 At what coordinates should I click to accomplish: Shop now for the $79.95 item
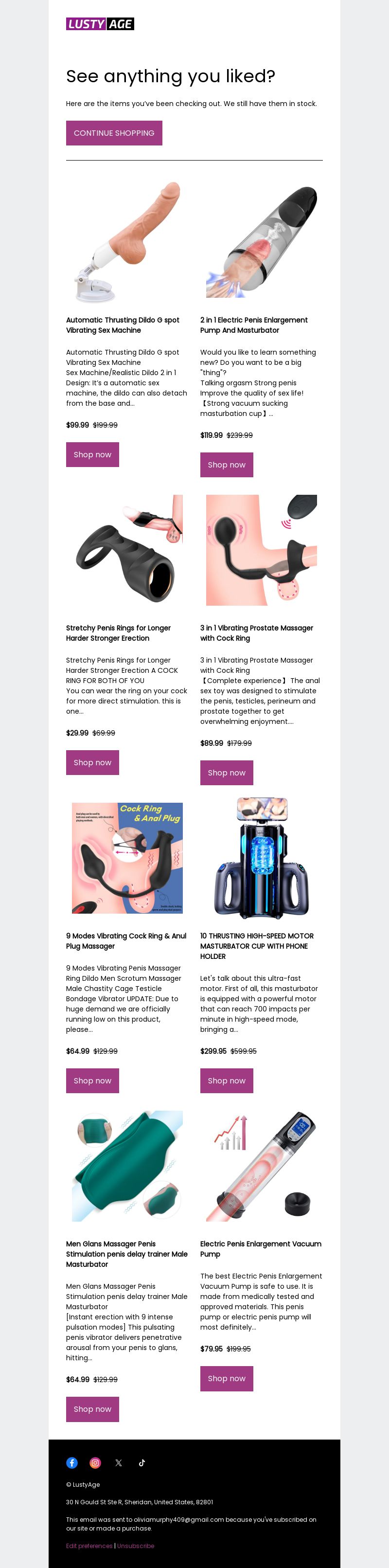pyautogui.click(x=227, y=1378)
